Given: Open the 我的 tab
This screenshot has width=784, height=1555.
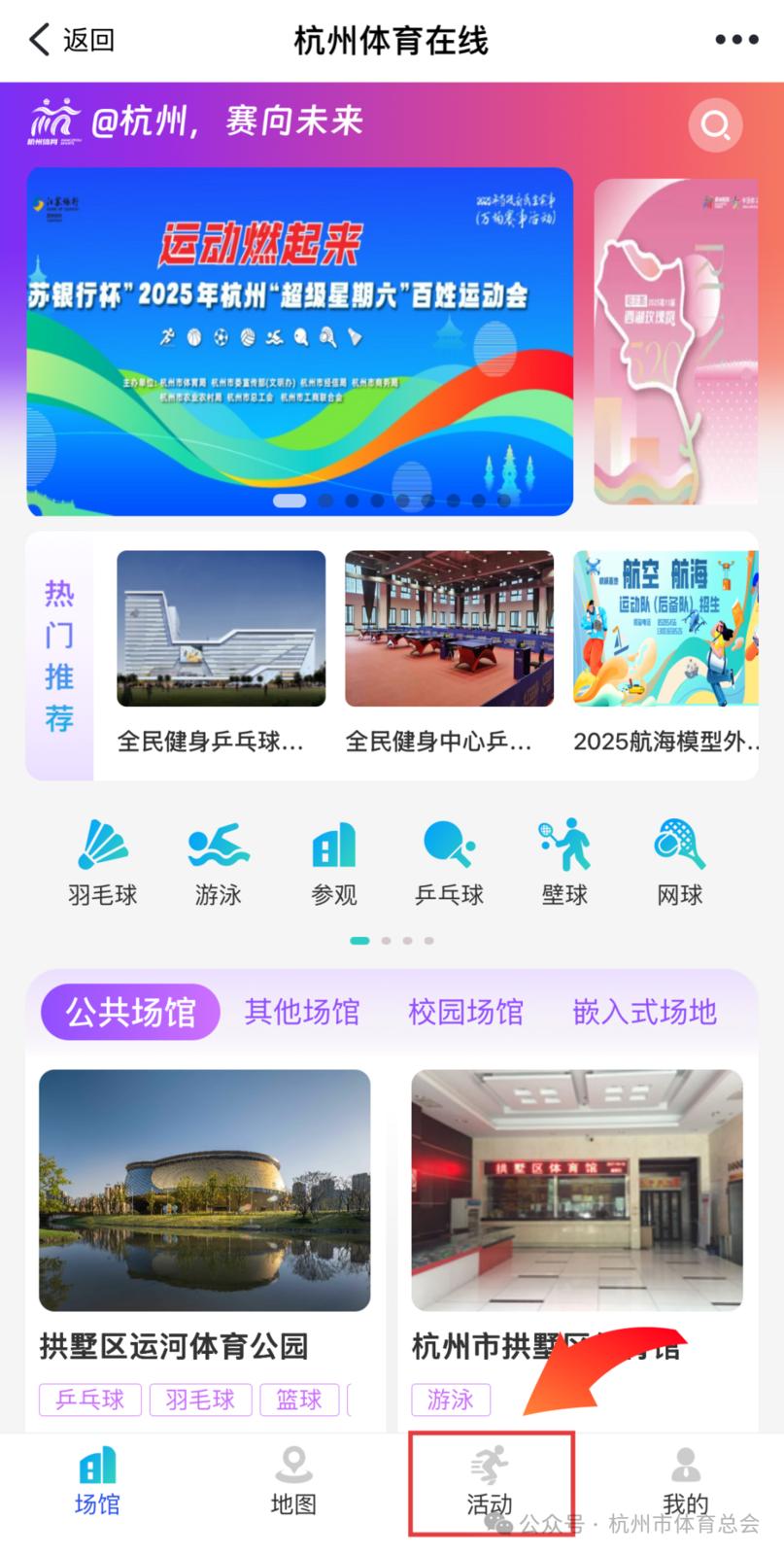Looking at the screenshot, I should click(x=686, y=1481).
